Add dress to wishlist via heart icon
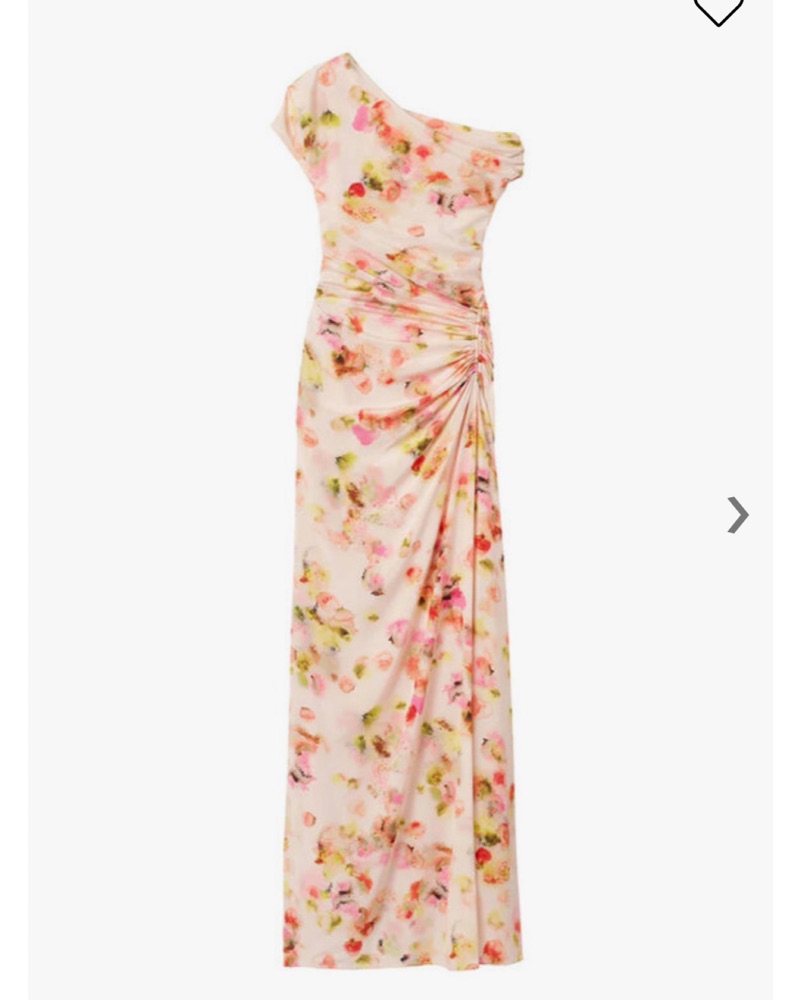 (x=718, y=10)
